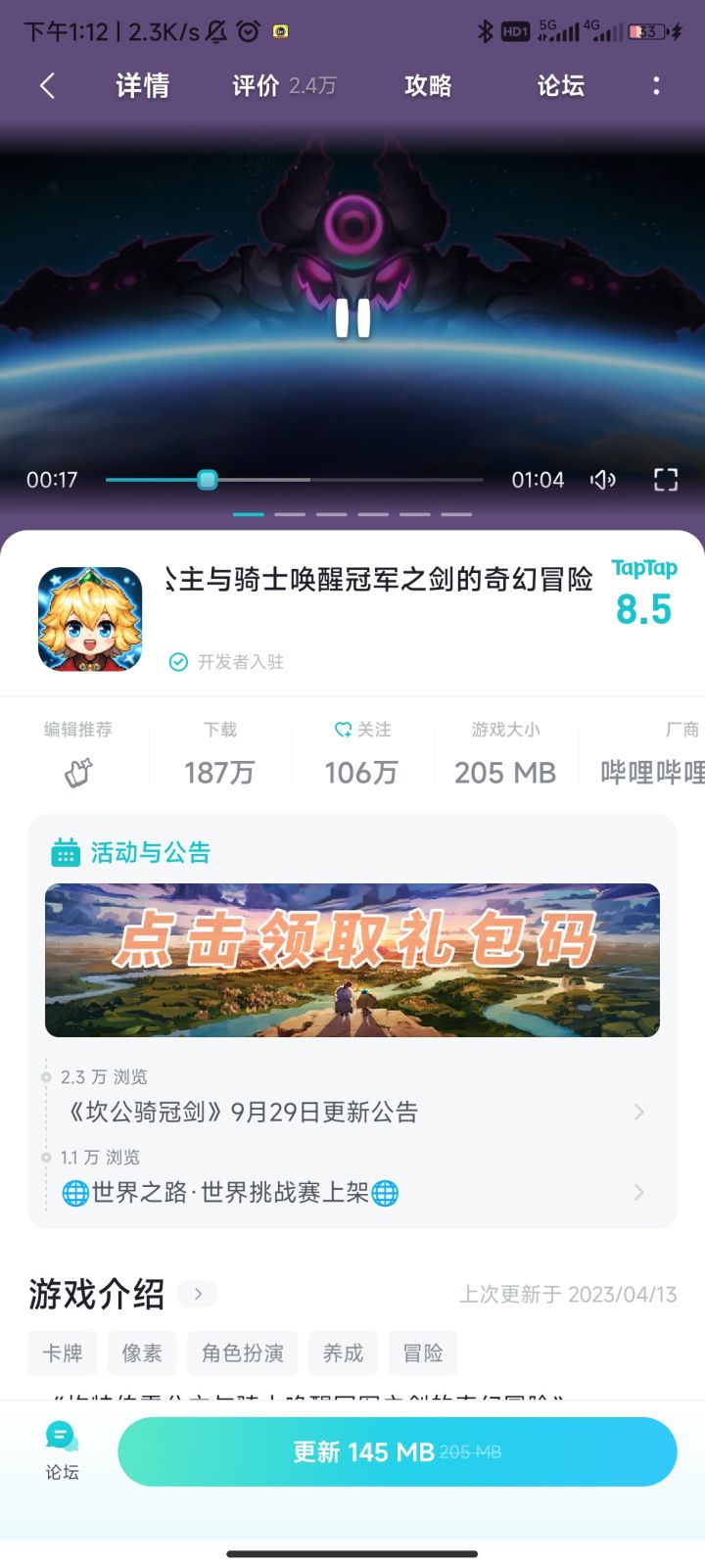705x1568 pixels.
Task: Switch to the 攻略 tab
Action: click(x=426, y=86)
